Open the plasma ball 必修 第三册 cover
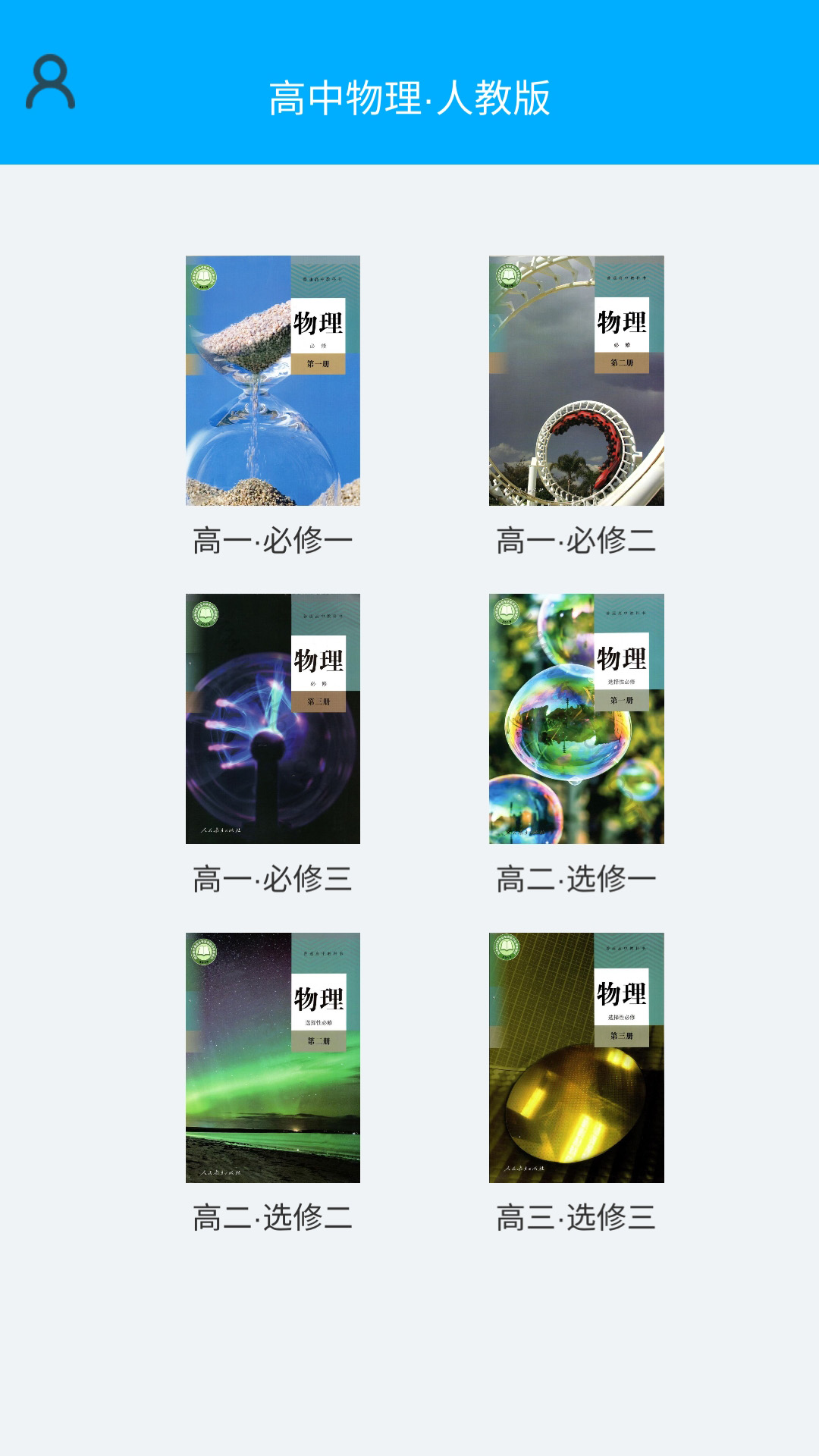 pos(273,720)
